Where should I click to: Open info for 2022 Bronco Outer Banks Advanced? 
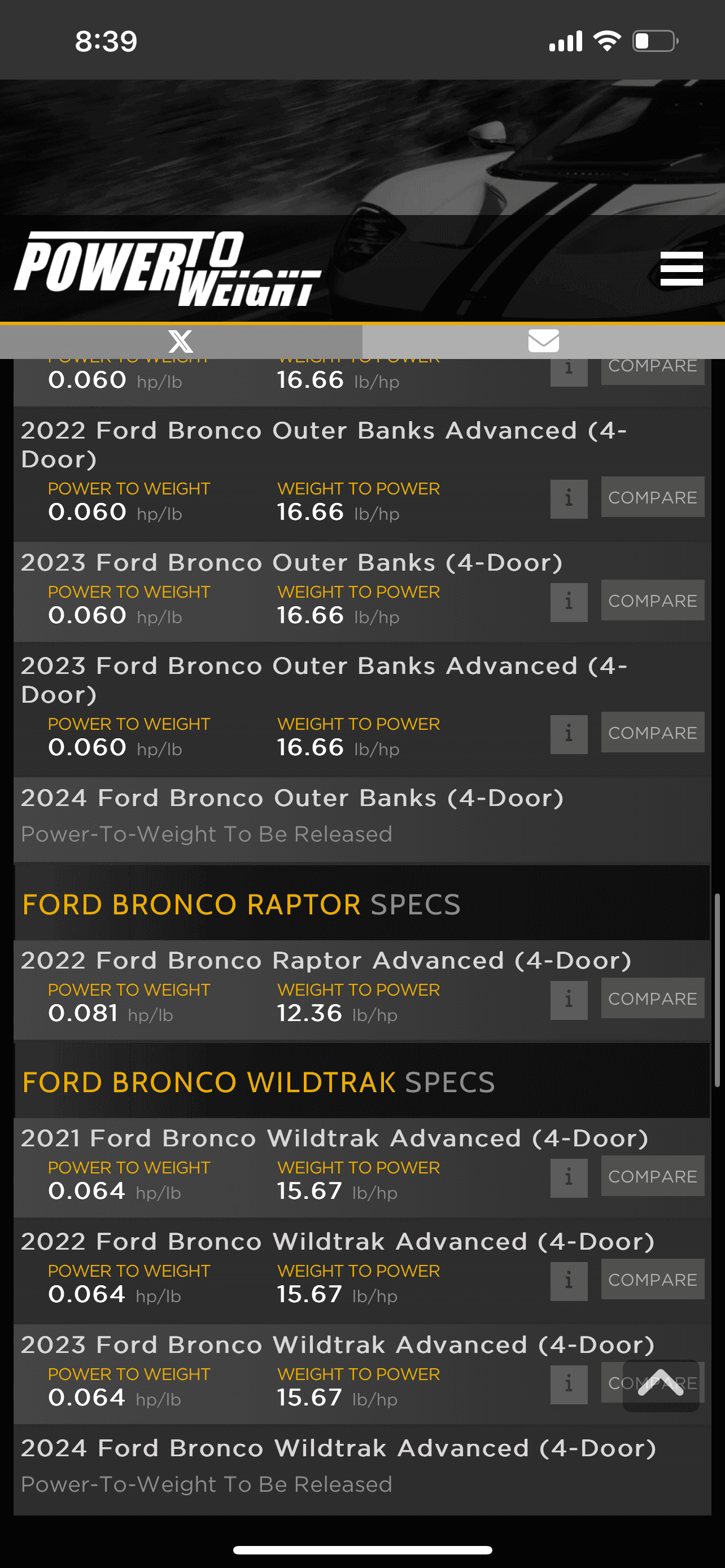pos(569,498)
